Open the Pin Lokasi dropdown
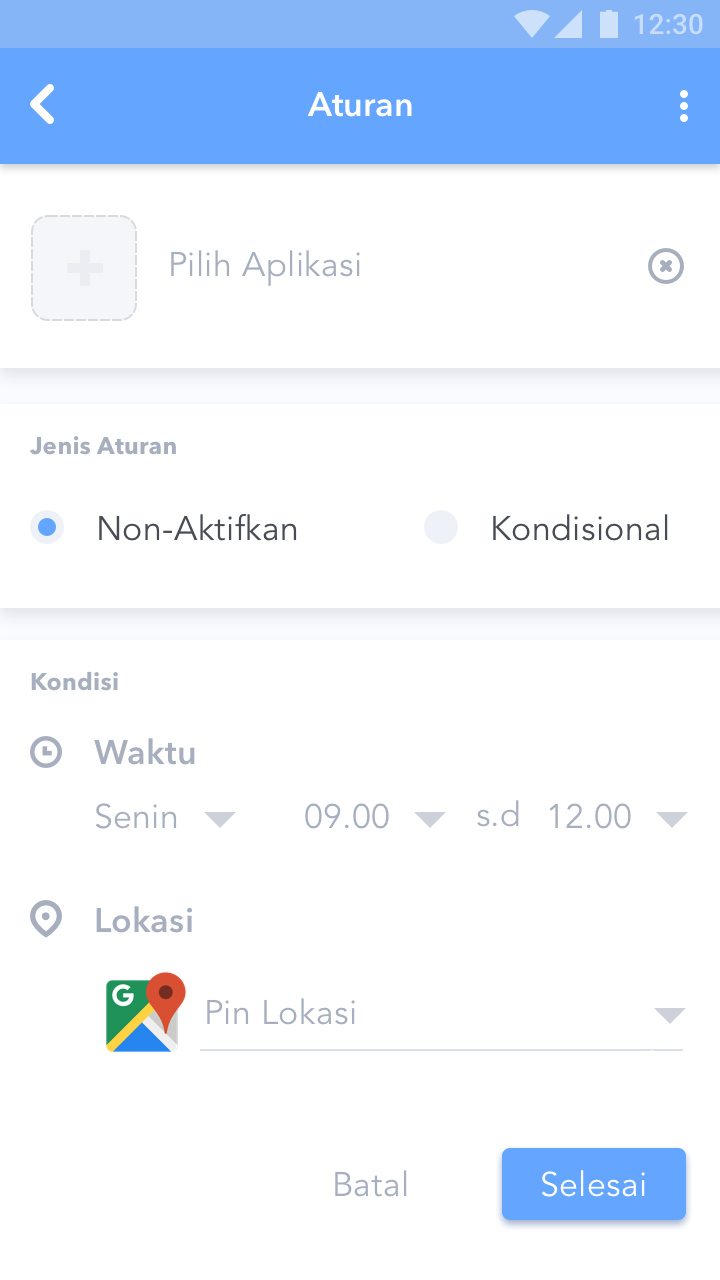Screen dimensions: 720x1280 point(441,1014)
